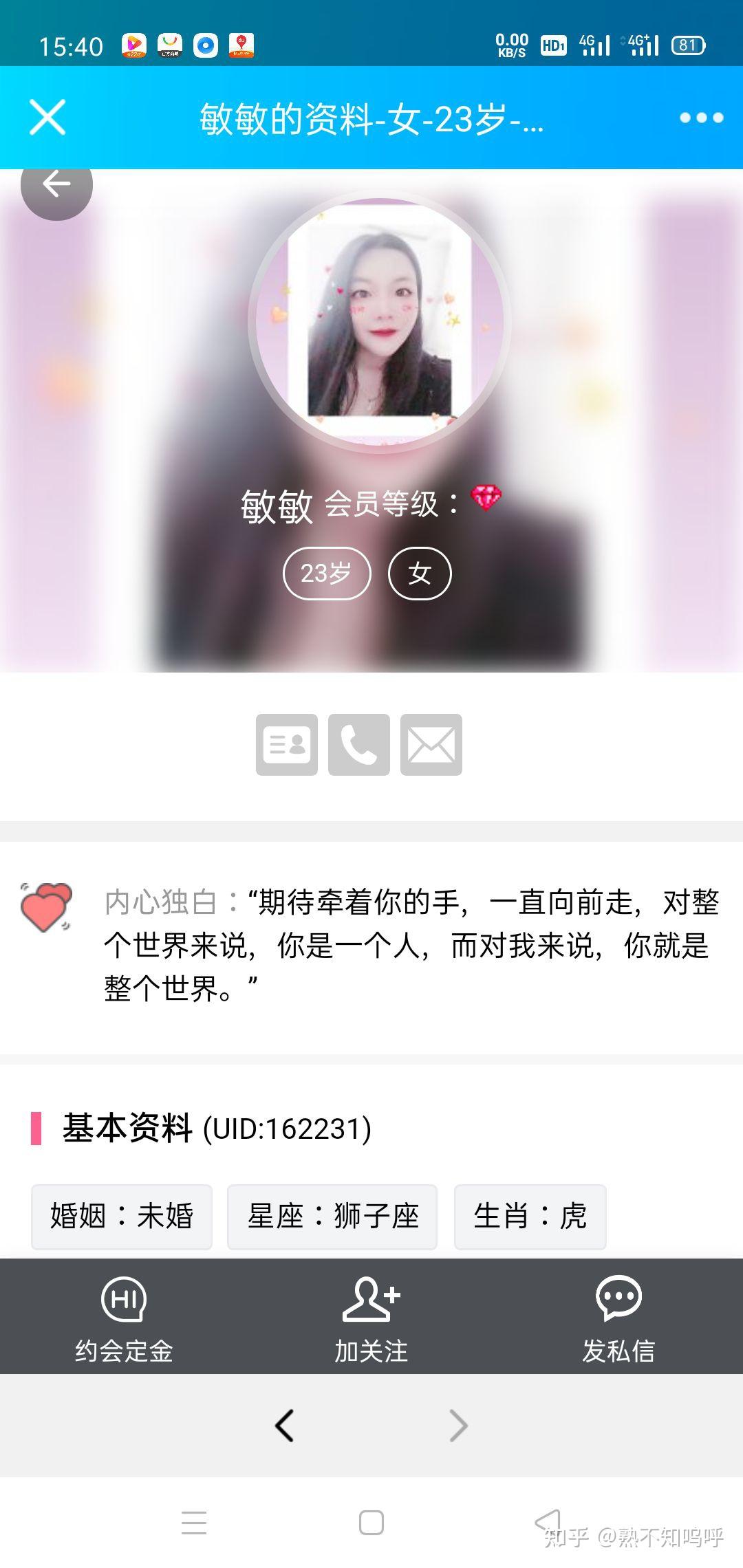Go back using the round arrow button
The image size is (743, 1568).
click(x=56, y=186)
